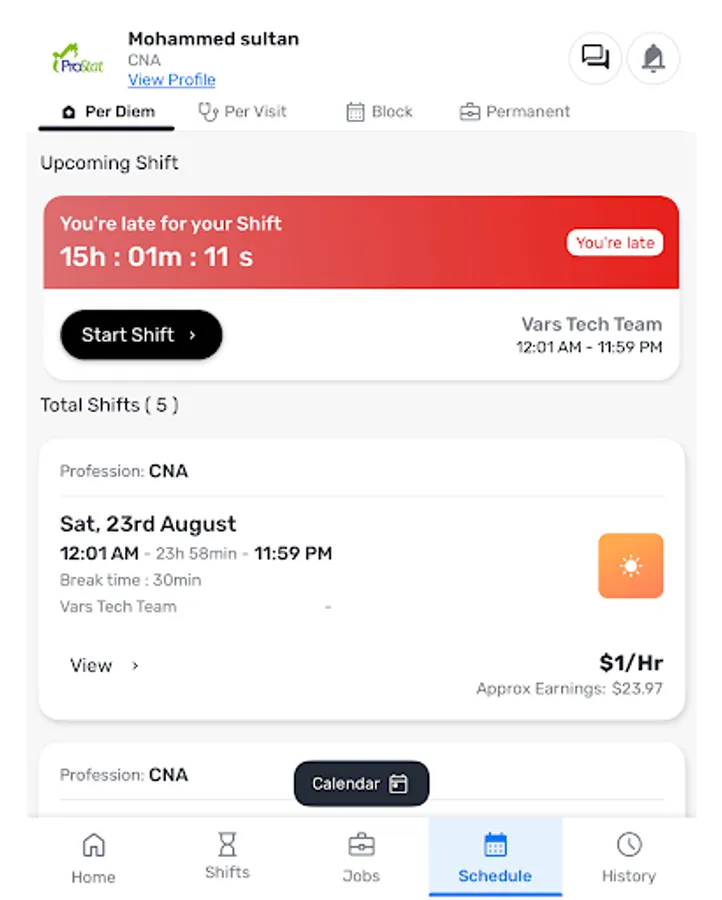Screen dimensions: 722x900
Task: Open the chat messages icon
Action: [x=595, y=59]
